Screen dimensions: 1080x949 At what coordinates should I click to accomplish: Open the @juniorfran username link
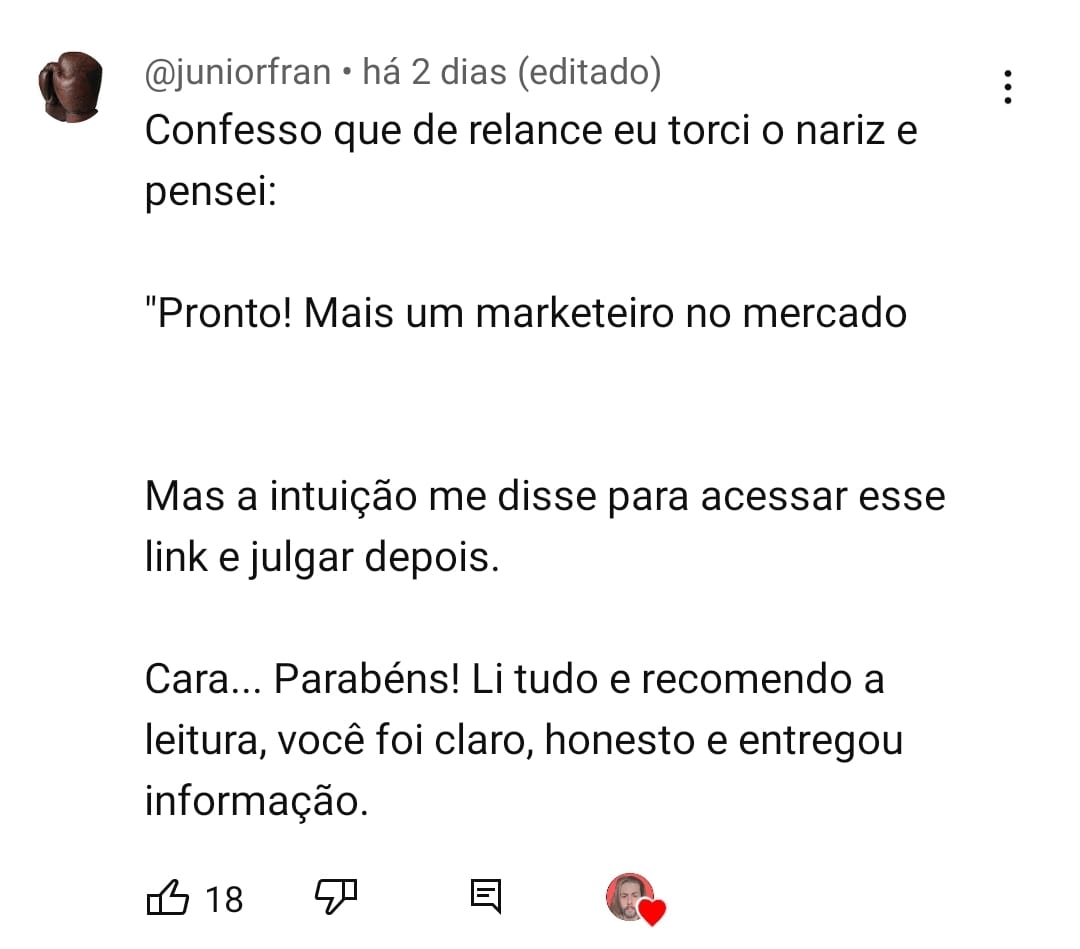[238, 73]
